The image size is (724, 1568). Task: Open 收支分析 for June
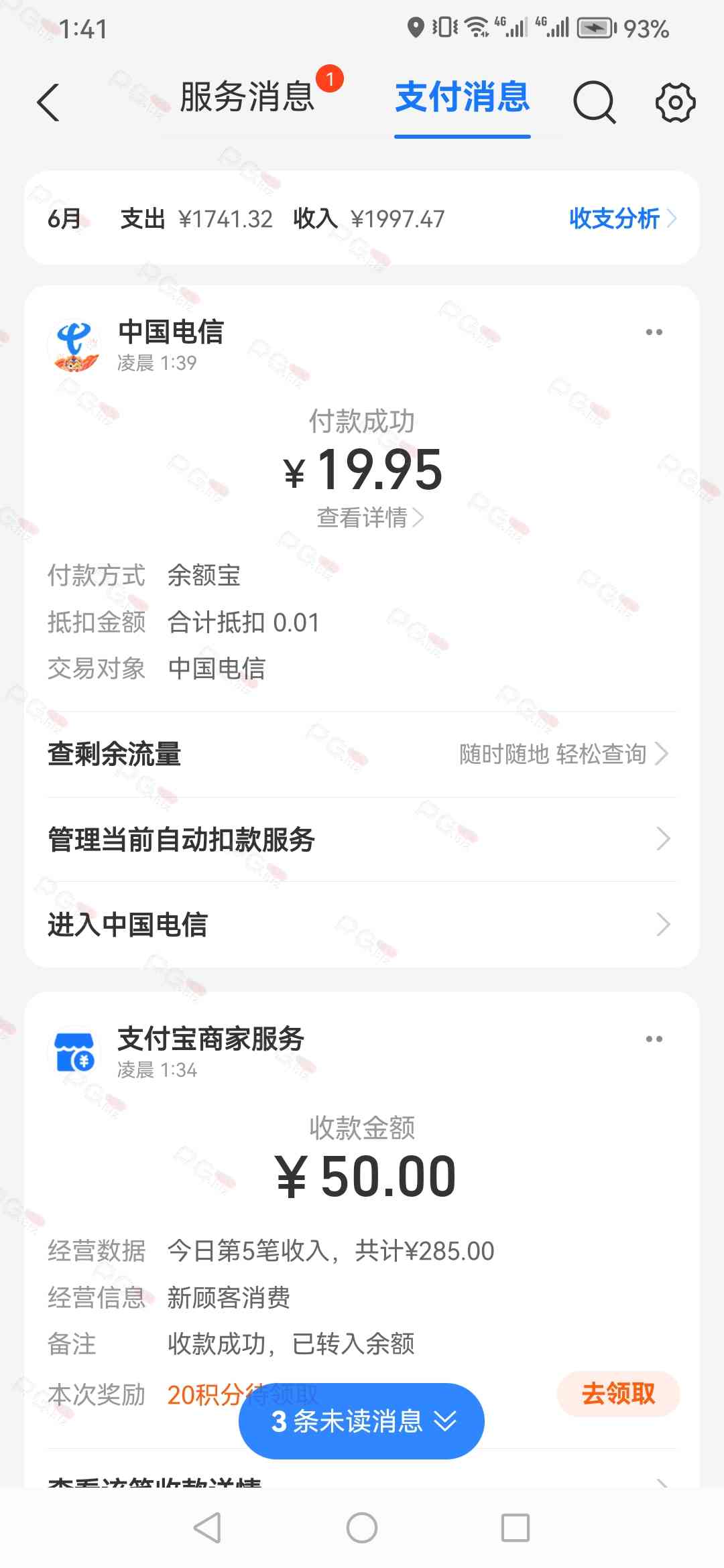click(623, 218)
